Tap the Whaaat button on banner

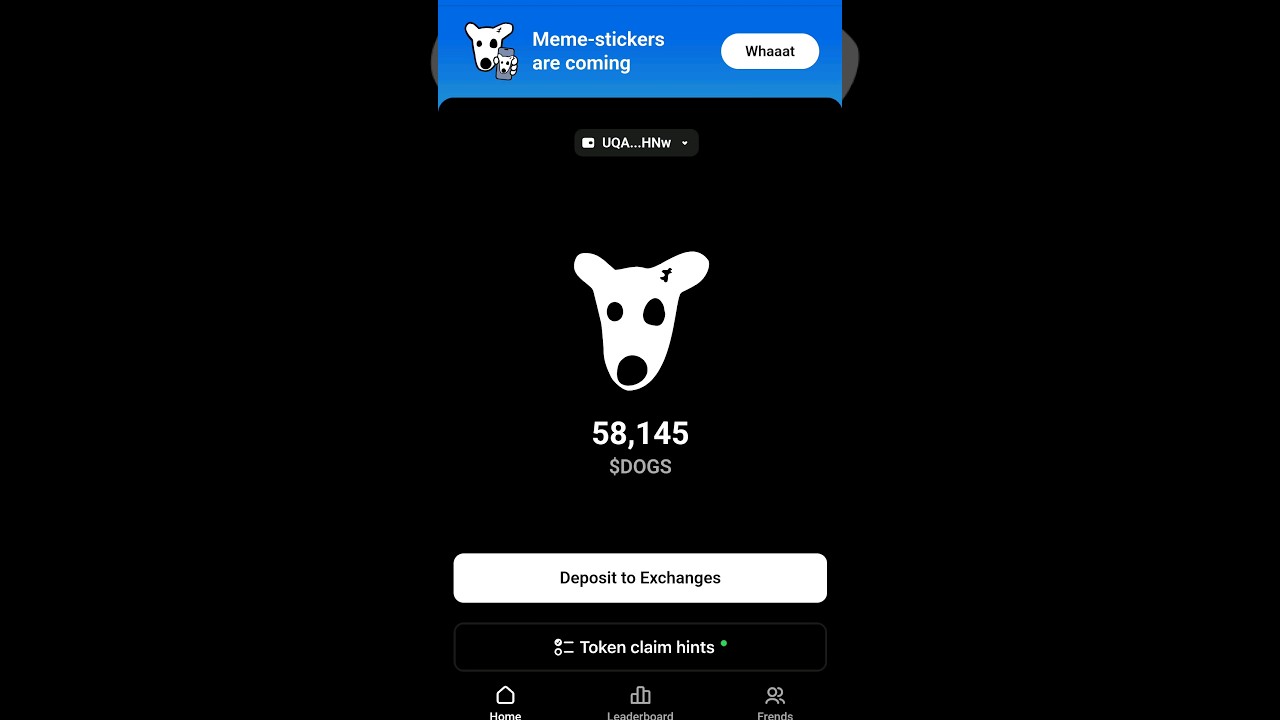click(769, 51)
